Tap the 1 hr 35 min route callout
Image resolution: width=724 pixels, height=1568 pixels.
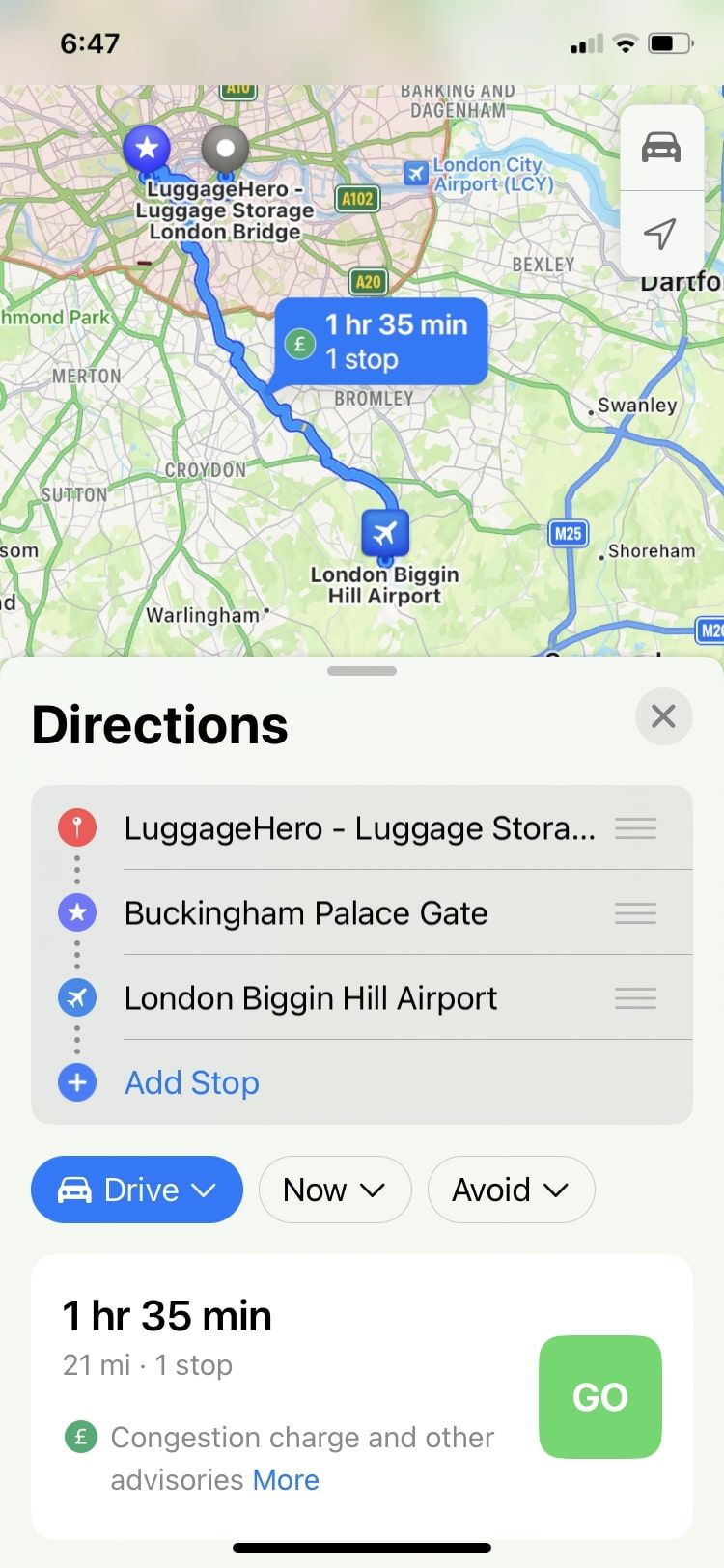click(x=382, y=342)
